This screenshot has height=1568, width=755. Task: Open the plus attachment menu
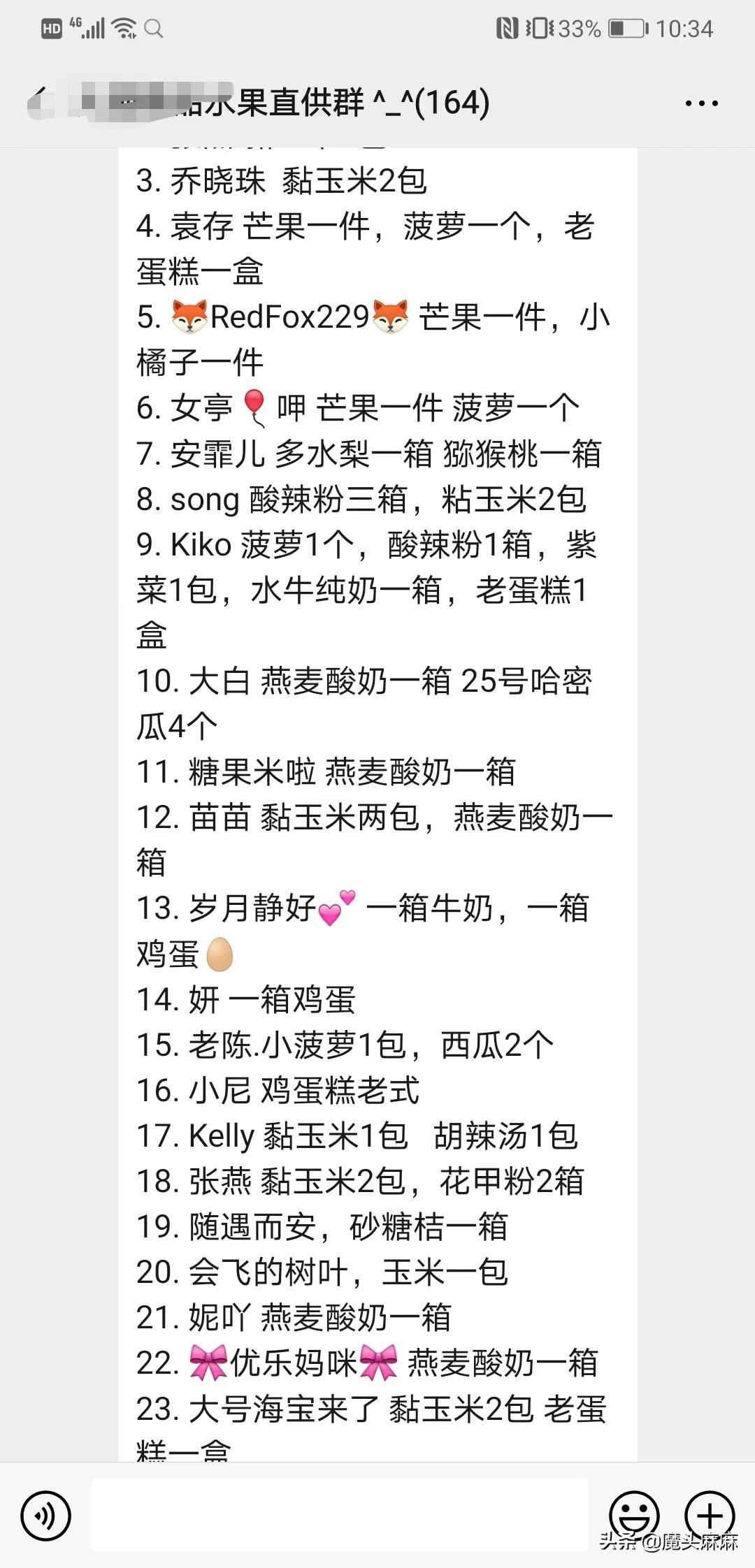(710, 1516)
